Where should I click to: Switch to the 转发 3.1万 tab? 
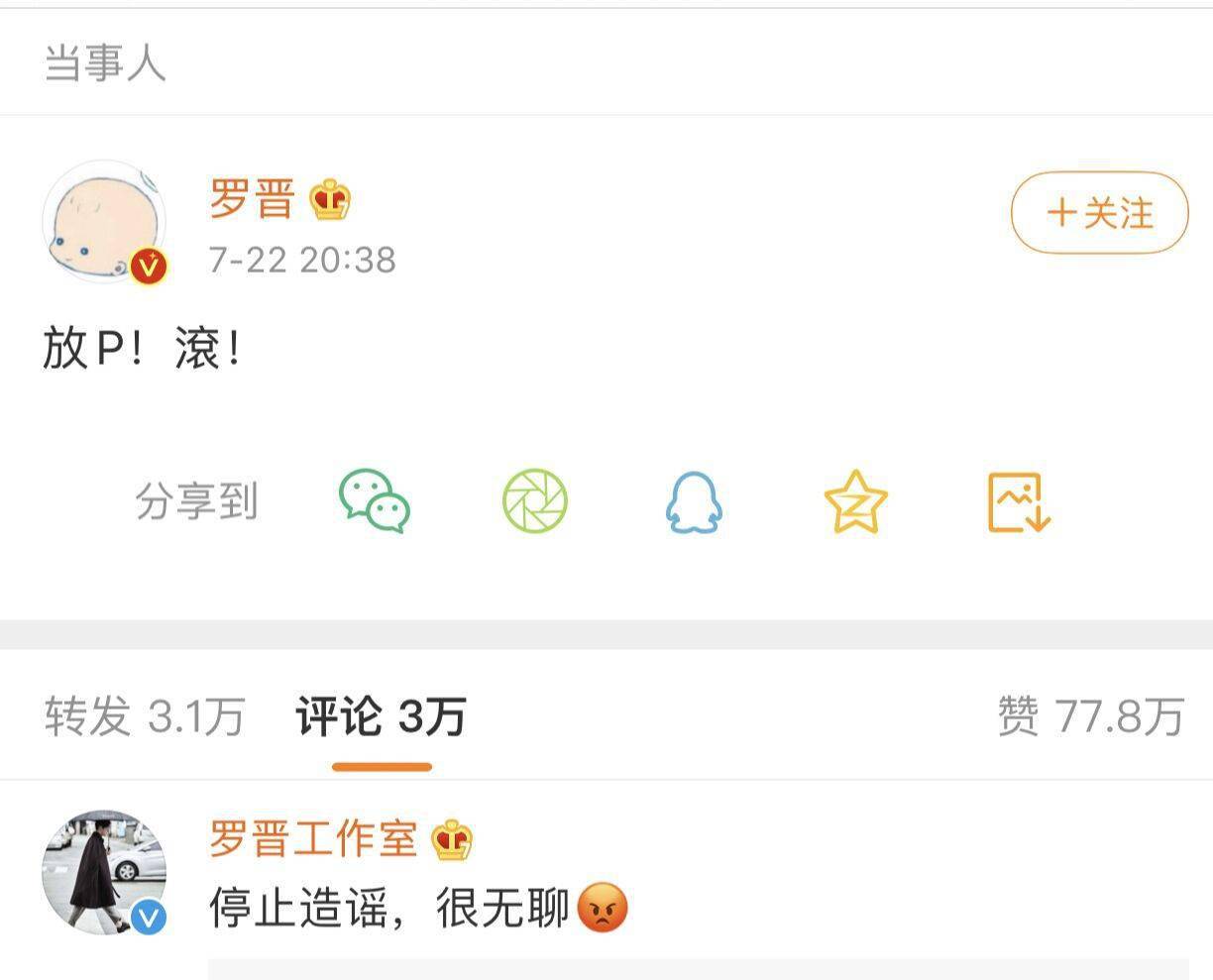144,715
